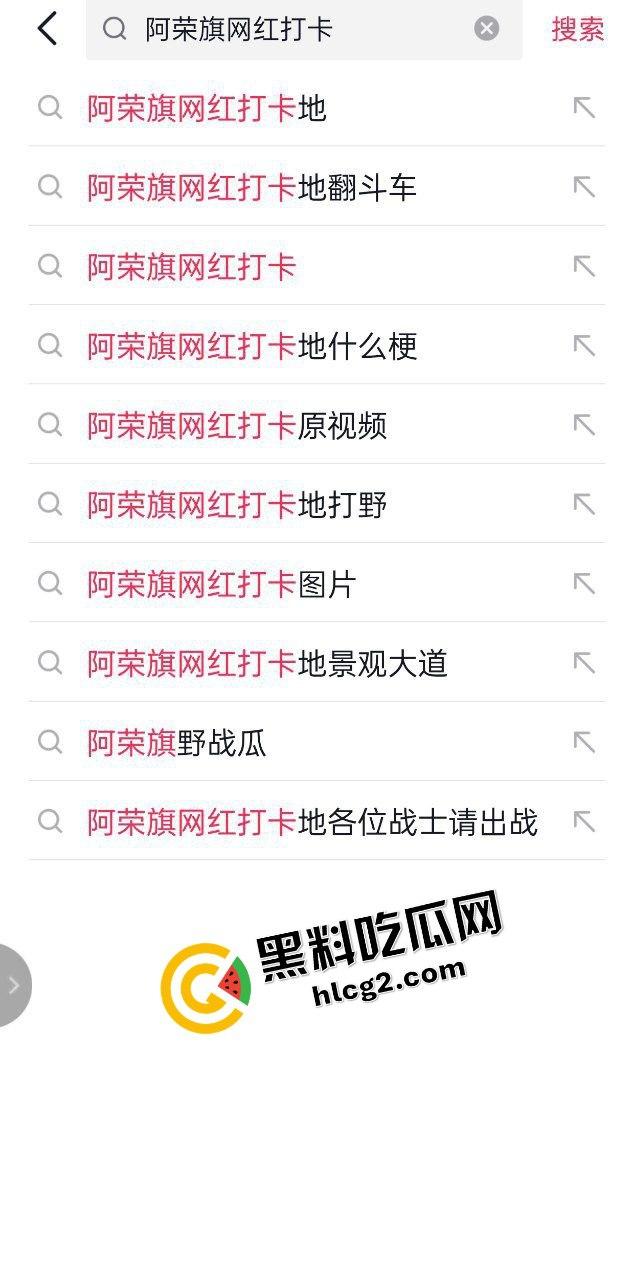Viewport: 634px width, 1280px height.
Task: Expand the gray side handle at left edge
Action: point(14,985)
